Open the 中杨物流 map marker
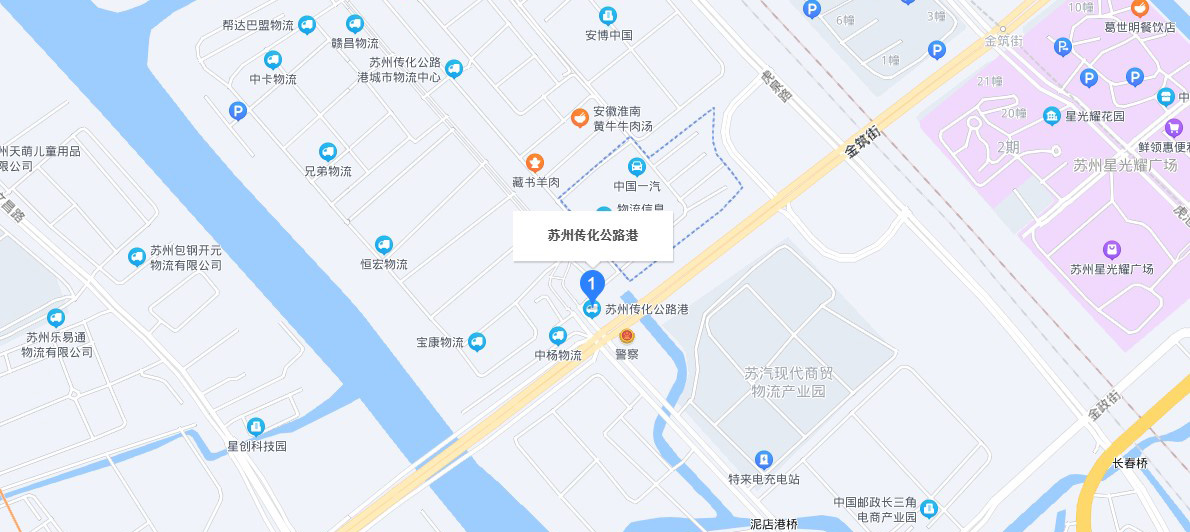Image resolution: width=1190 pixels, height=532 pixels. coord(558,336)
